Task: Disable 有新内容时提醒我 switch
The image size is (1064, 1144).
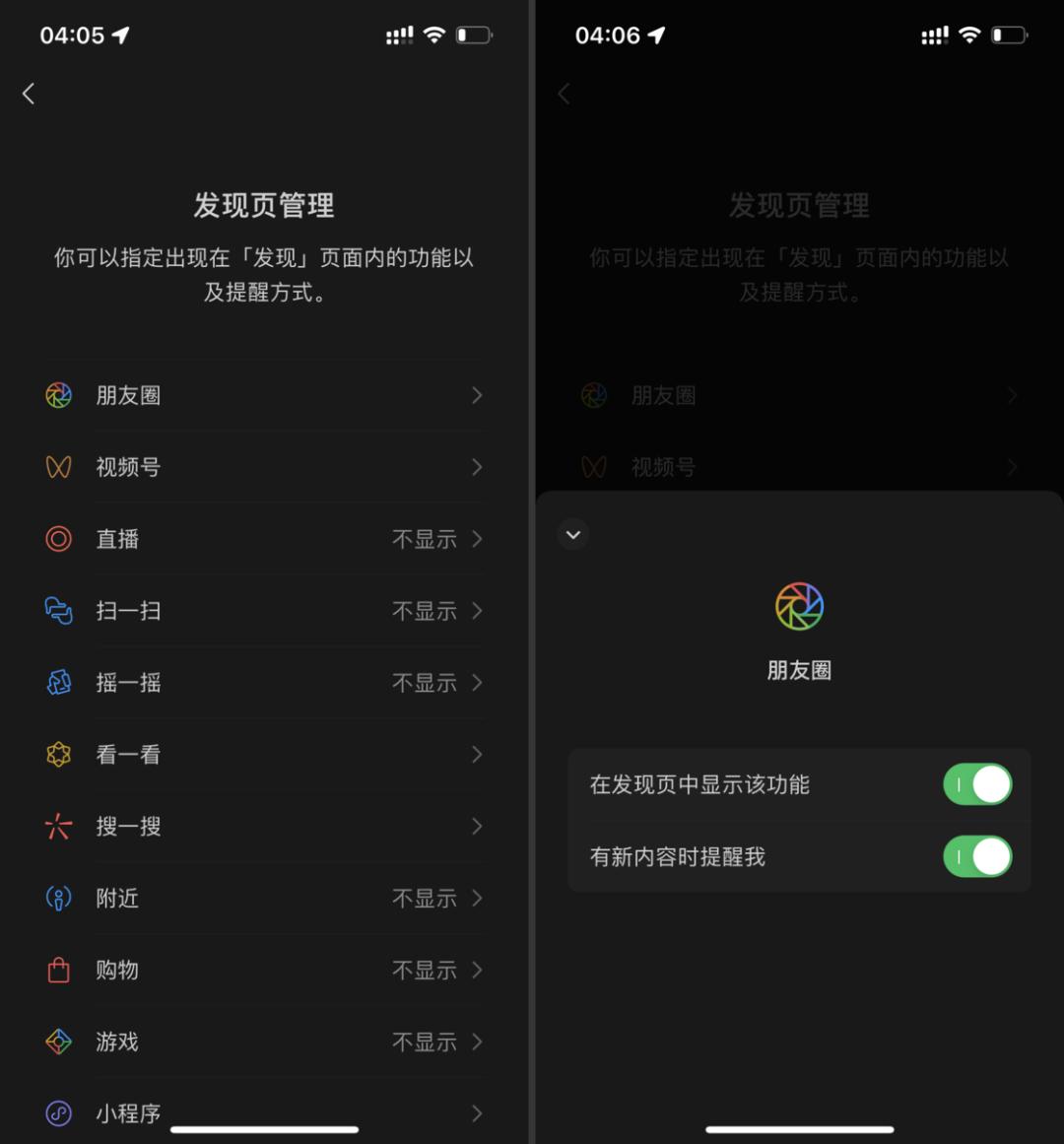Action: pos(977,857)
